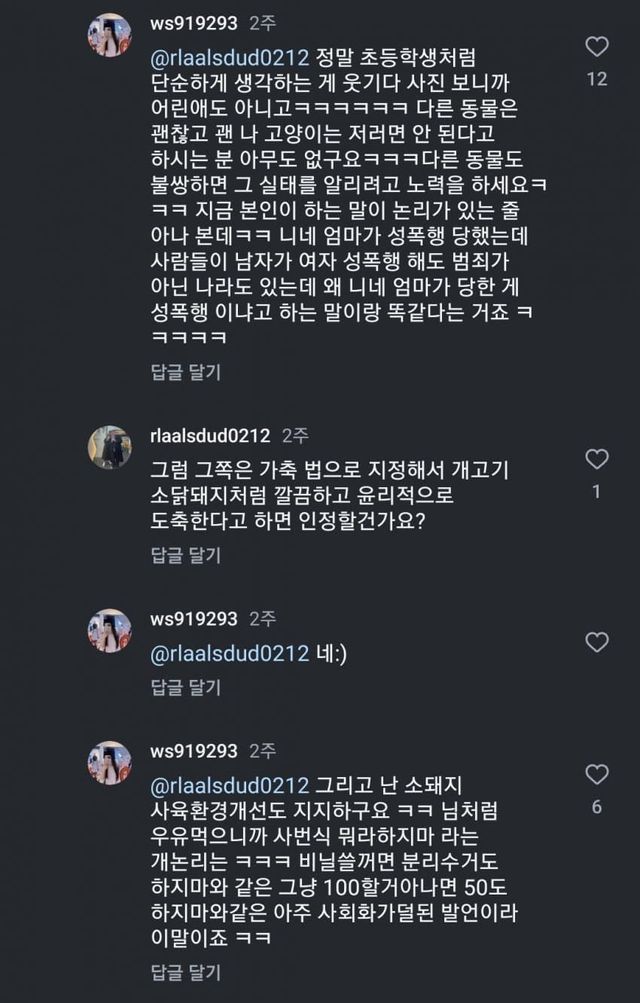This screenshot has height=1003, width=640.
Task: Tap the @rlaalsdud0212 mention in the 네:) reply
Action: pyautogui.click(x=228, y=654)
